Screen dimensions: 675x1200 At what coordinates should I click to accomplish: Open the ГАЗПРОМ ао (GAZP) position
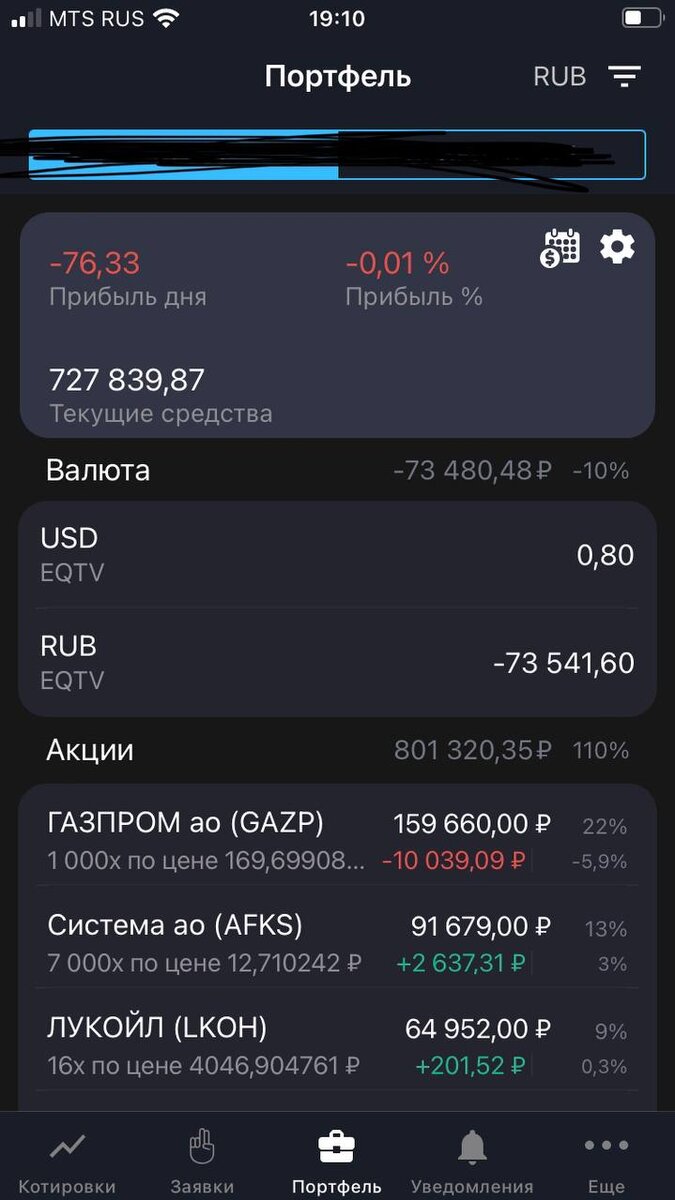(x=337, y=840)
